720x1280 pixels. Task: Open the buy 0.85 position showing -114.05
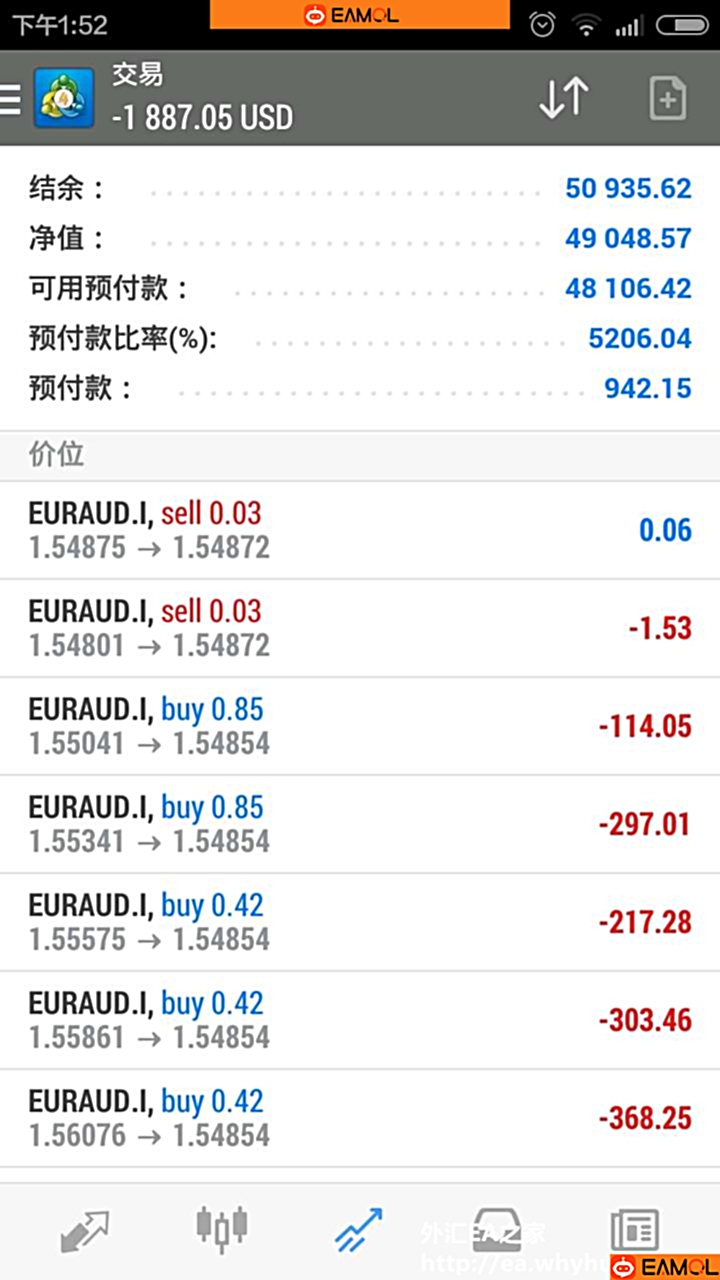[x=360, y=726]
